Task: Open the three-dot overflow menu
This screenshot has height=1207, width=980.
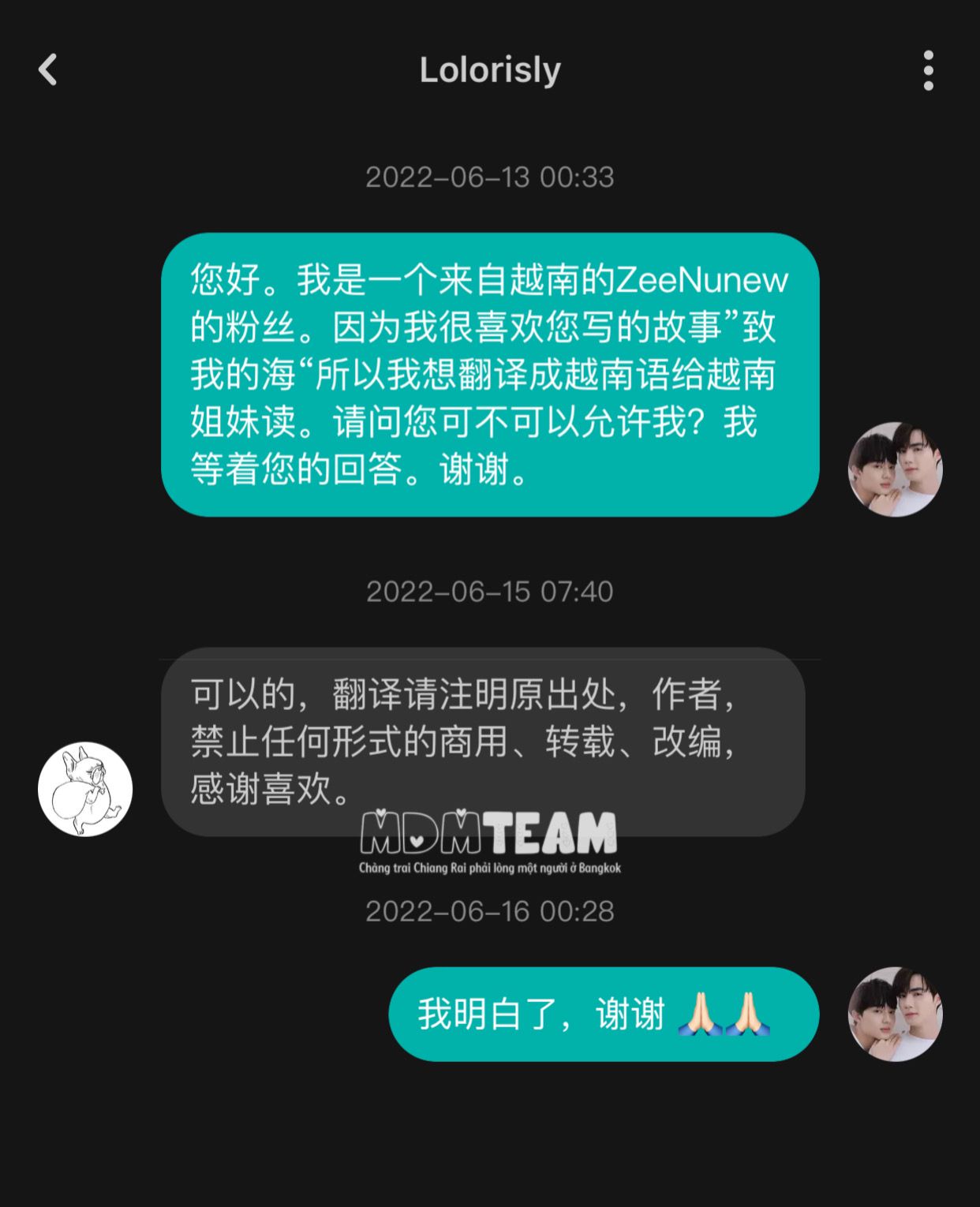Action: point(928,71)
